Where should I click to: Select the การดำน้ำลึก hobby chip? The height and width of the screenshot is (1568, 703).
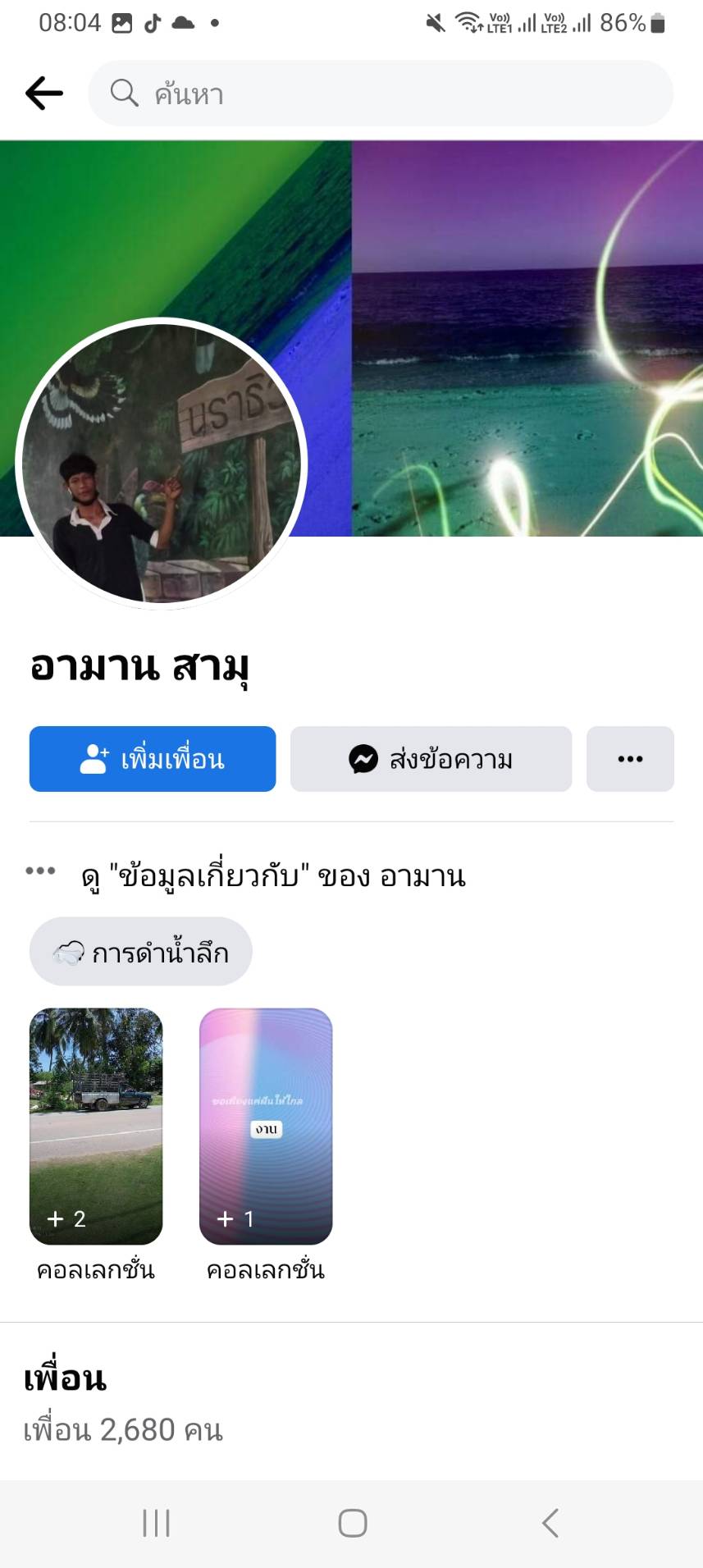(x=141, y=952)
